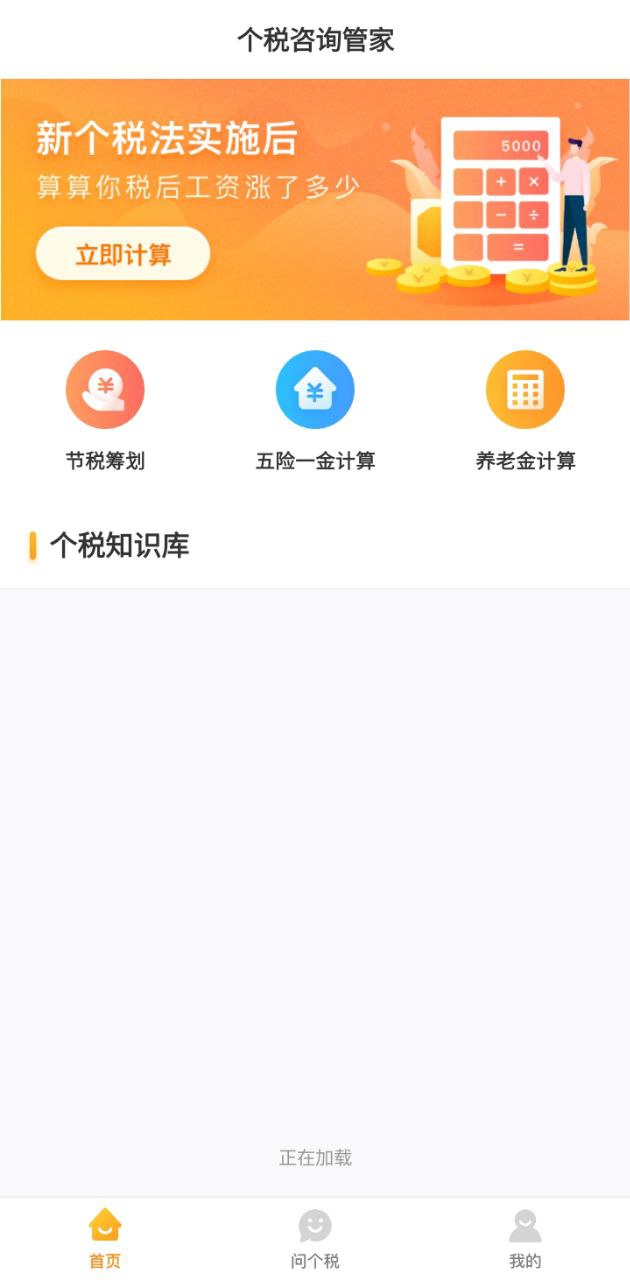630x1280 pixels.
Task: Go to the 我的 tab
Action: tap(525, 1238)
